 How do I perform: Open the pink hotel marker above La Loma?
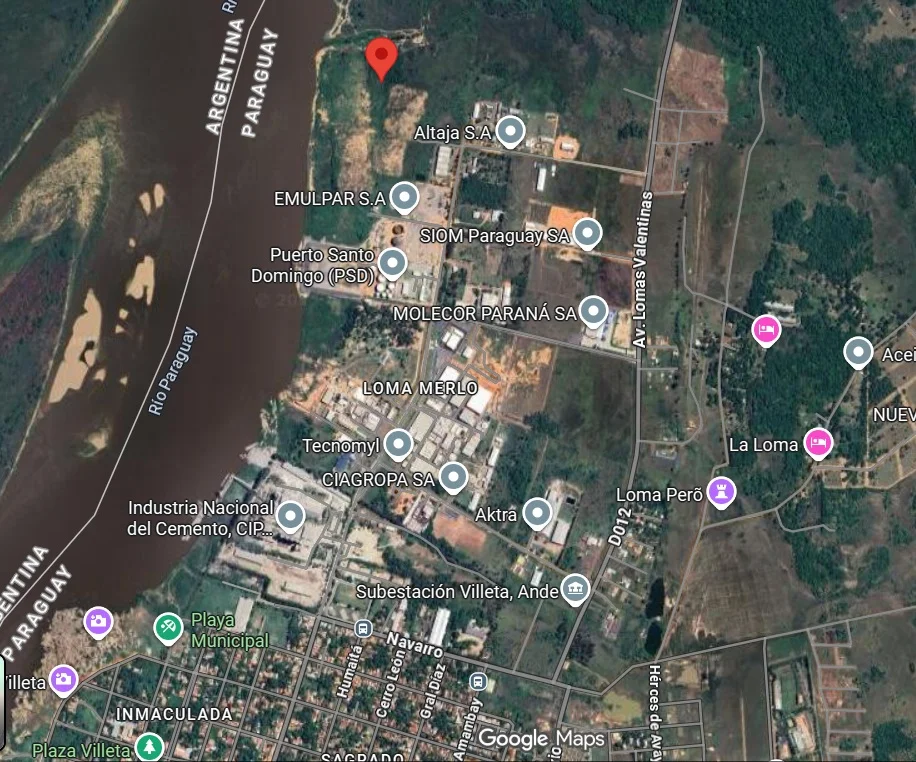(766, 328)
